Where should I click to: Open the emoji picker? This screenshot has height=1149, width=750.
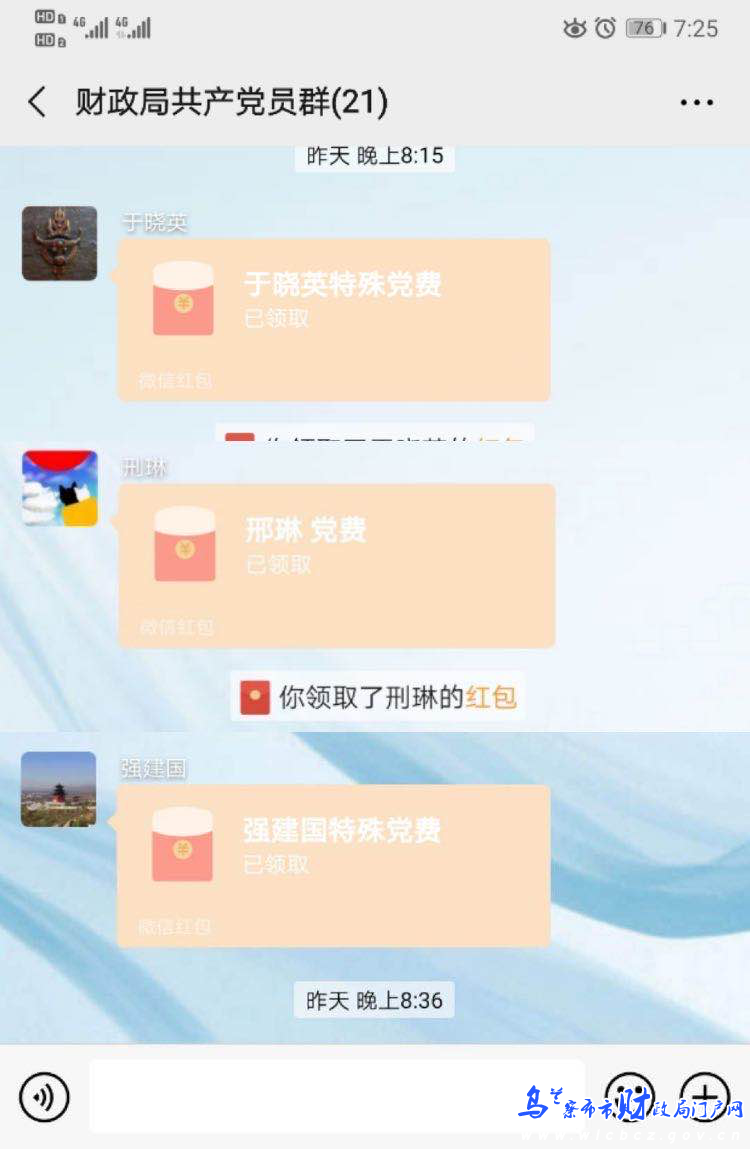click(x=629, y=1096)
